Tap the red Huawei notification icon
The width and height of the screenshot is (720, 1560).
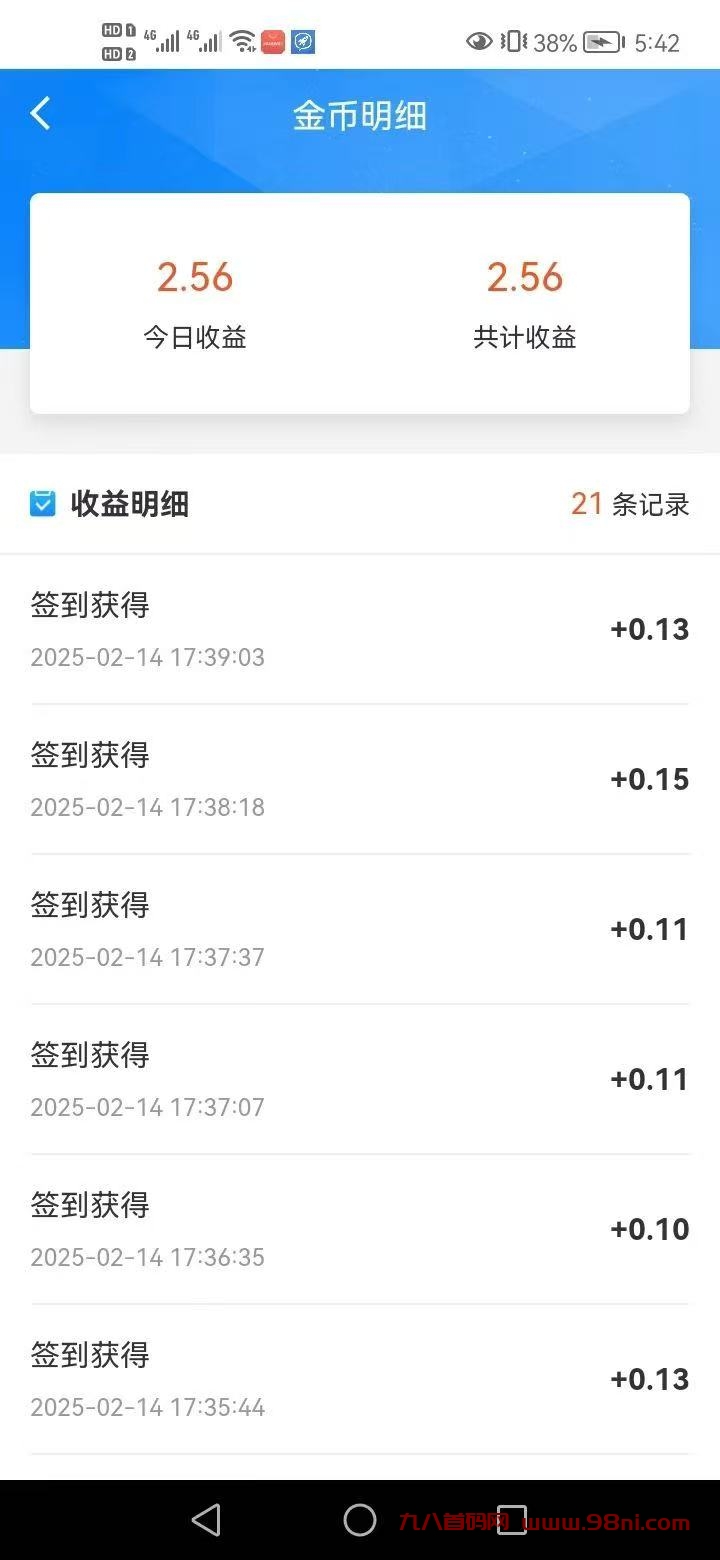pos(272,43)
